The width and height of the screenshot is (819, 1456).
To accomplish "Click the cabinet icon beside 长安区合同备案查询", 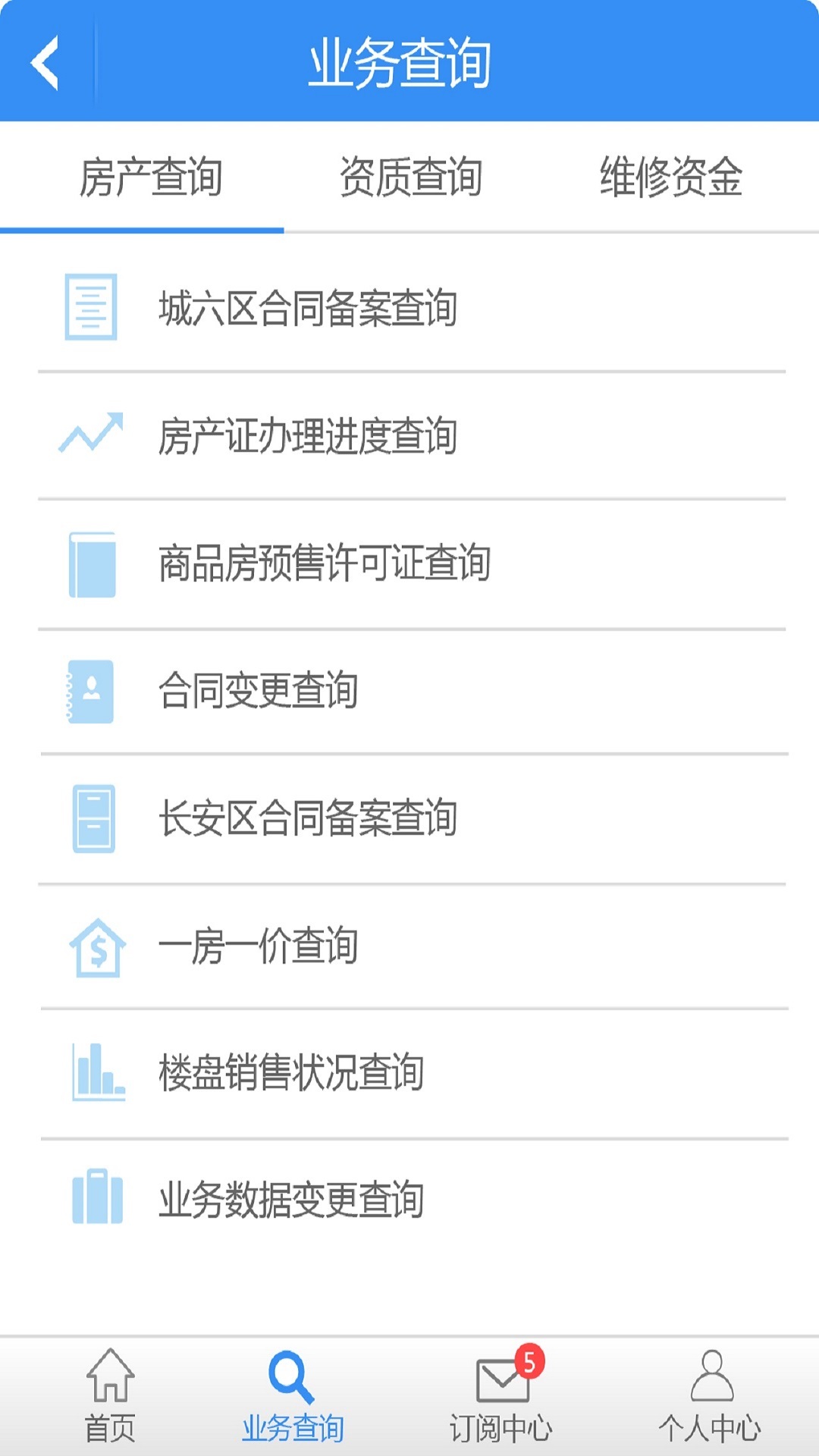I will [91, 816].
